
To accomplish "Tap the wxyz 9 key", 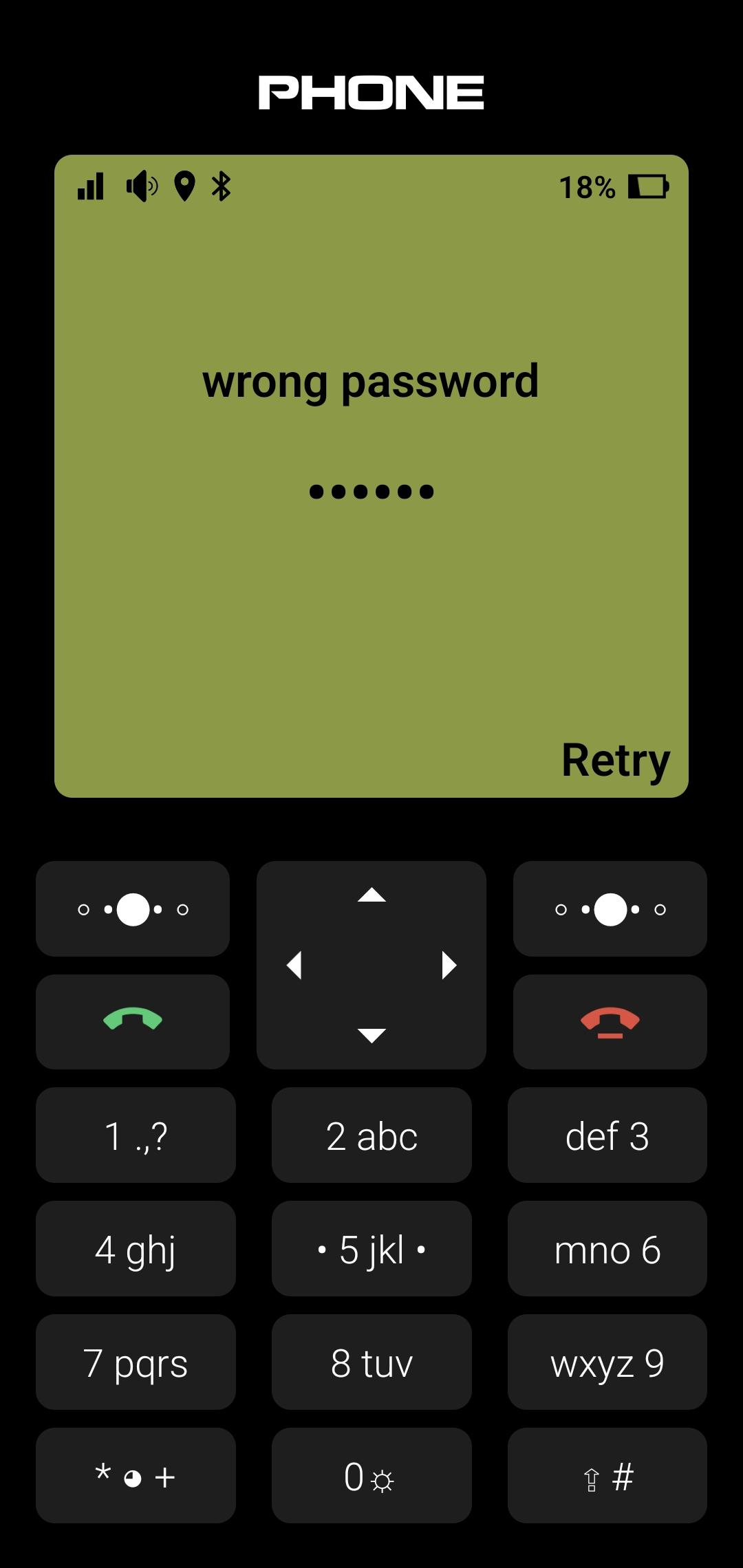I will tap(607, 1362).
